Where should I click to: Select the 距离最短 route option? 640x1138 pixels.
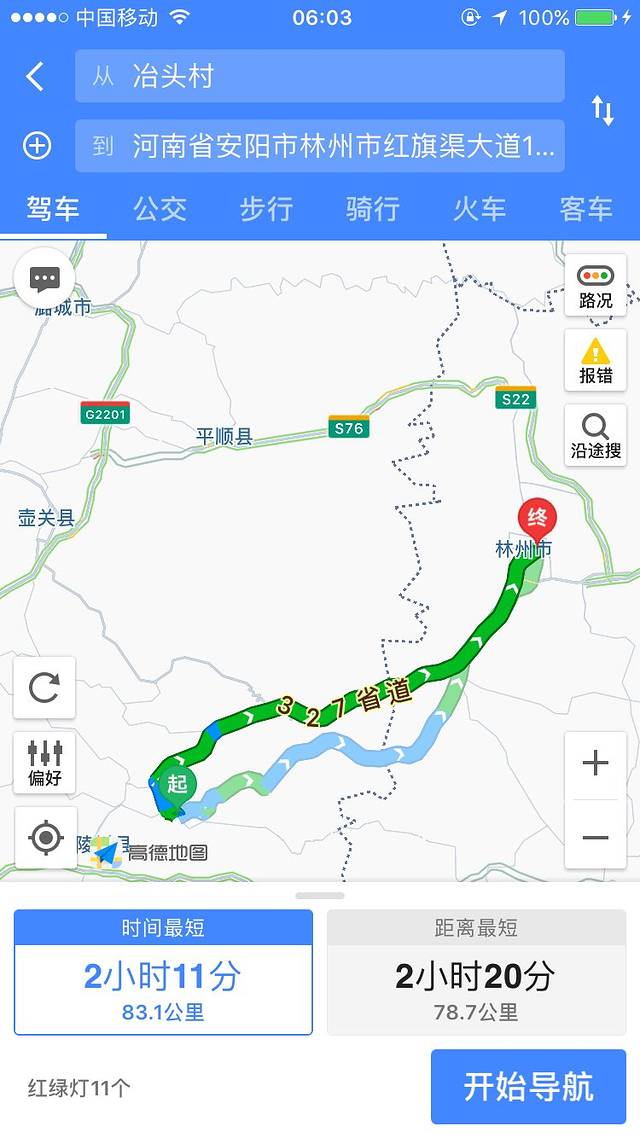coord(476,972)
